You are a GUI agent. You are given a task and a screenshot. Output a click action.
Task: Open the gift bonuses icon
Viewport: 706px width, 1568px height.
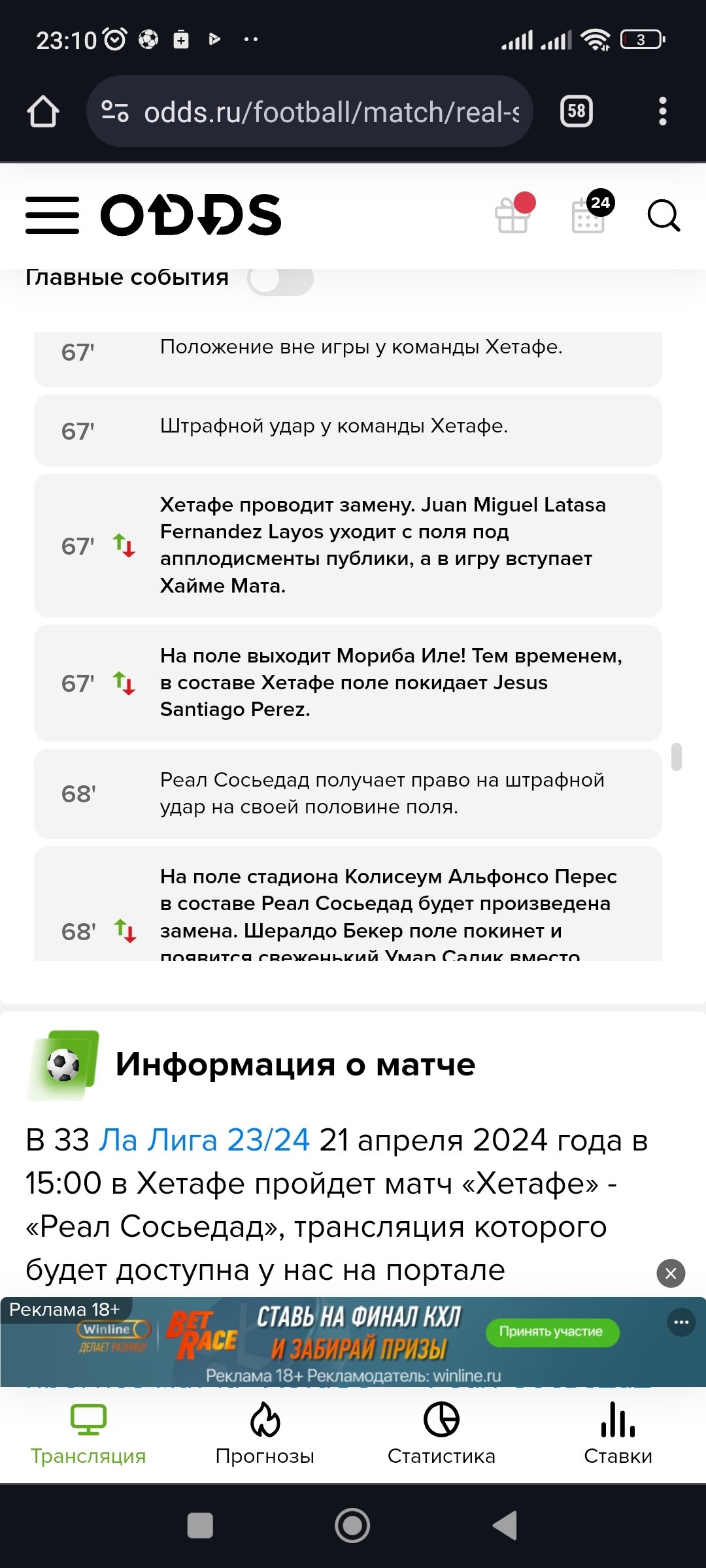[513, 215]
